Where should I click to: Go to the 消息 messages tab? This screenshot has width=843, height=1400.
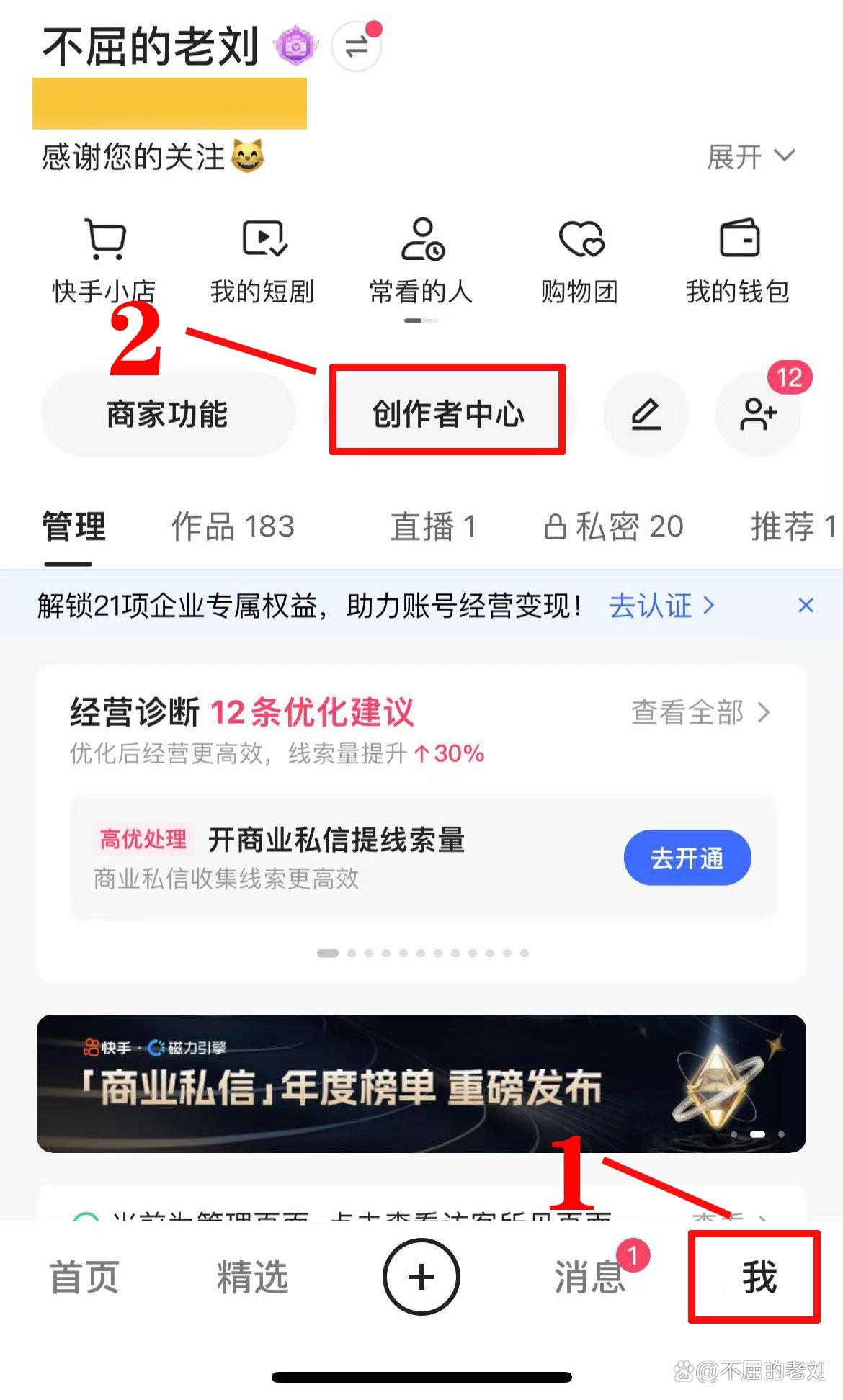(590, 1277)
